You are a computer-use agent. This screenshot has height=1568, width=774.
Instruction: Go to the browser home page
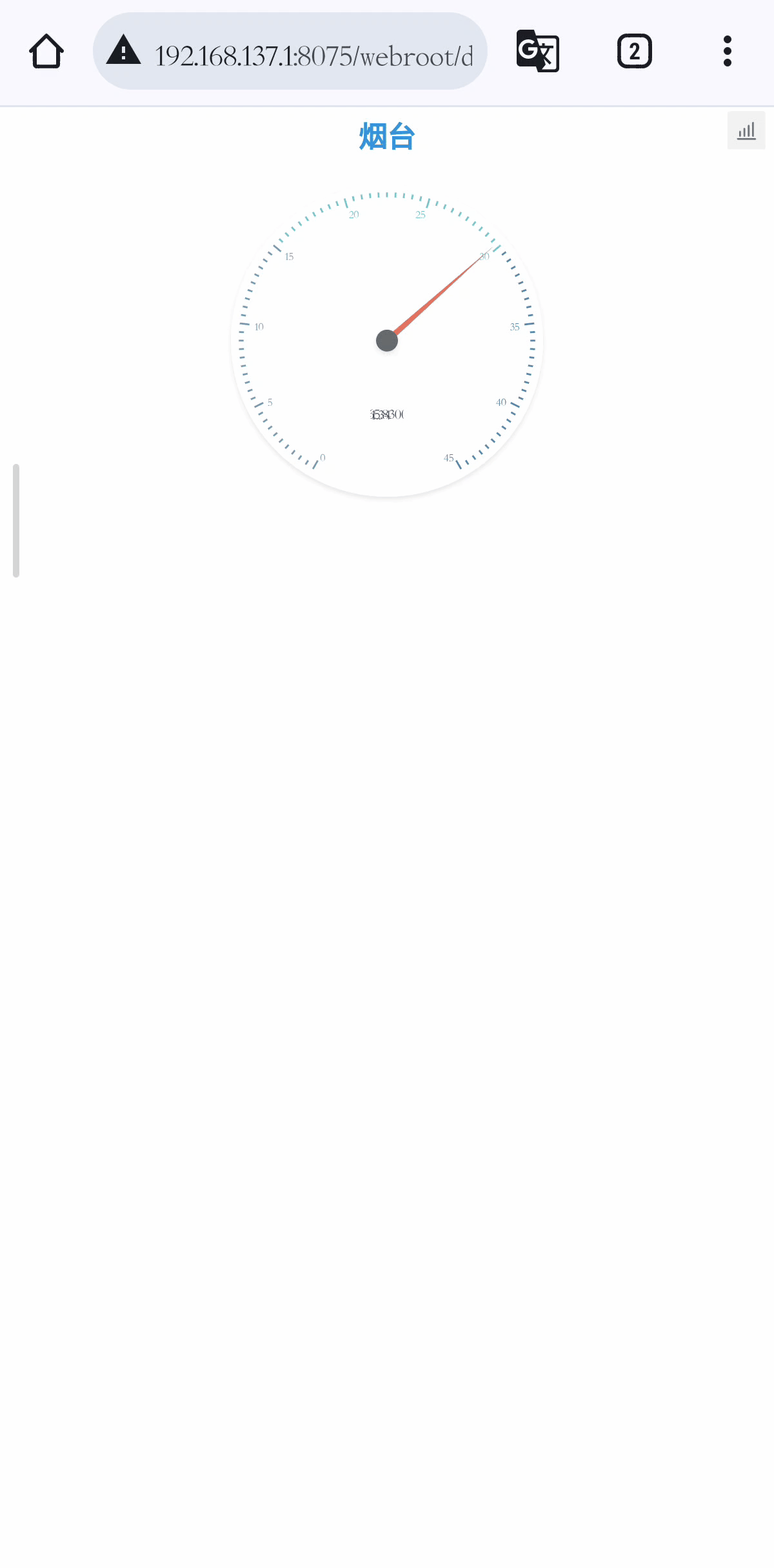tap(46, 52)
